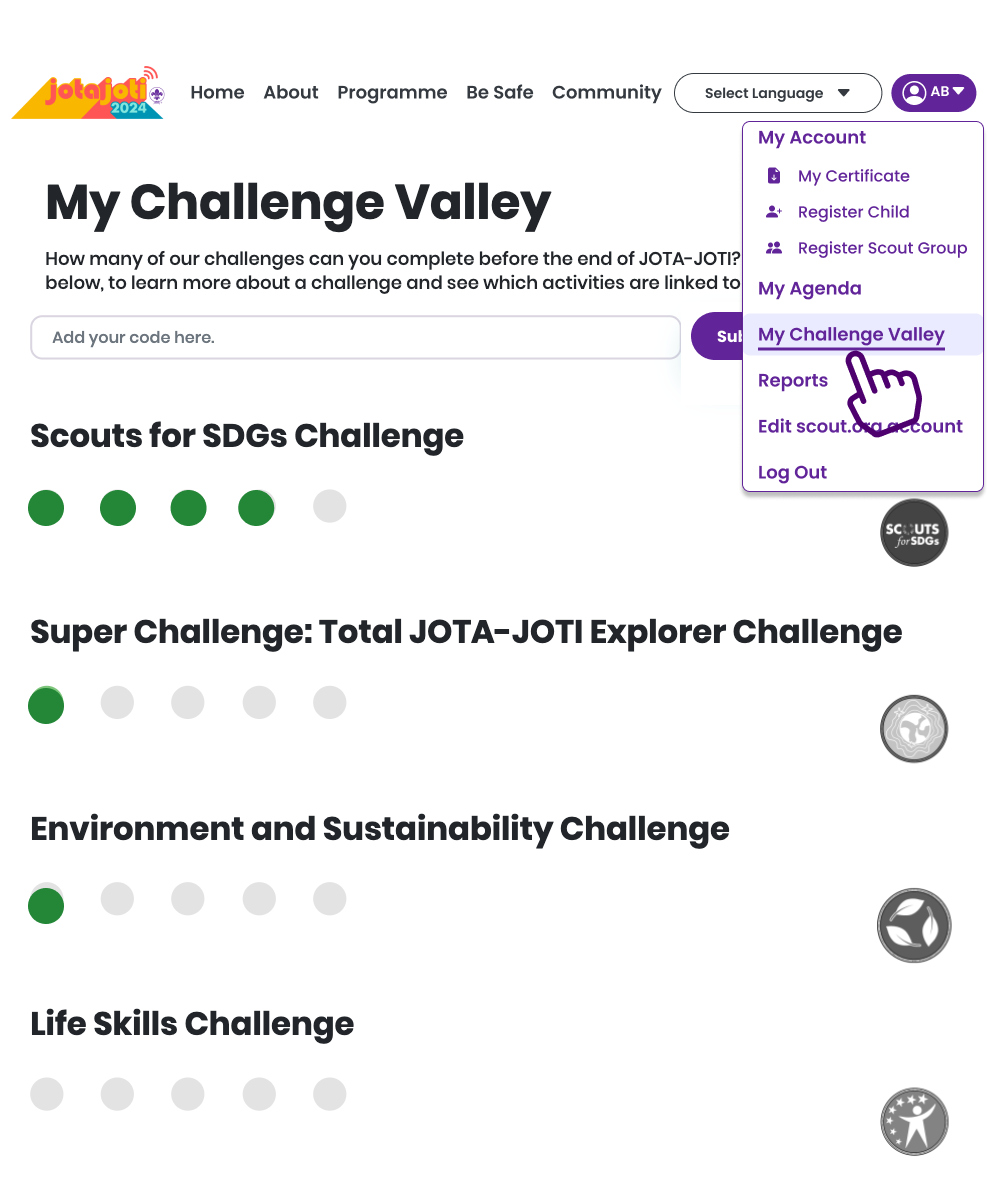Open the Select Language dropdown
This screenshot has width=988, height=1187.
(777, 92)
